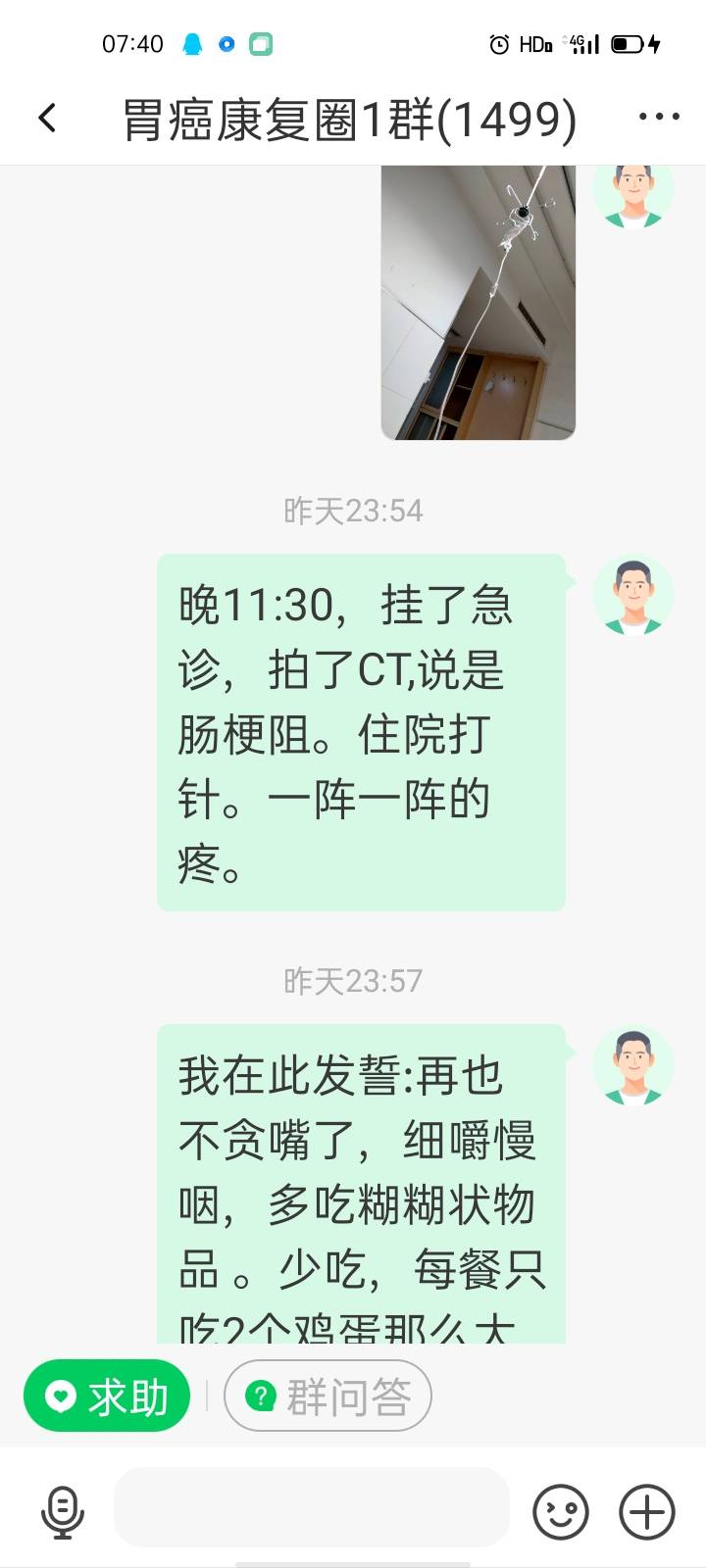The width and height of the screenshot is (706, 1568).
Task: Tap the plus icon to add attachments
Action: tap(644, 1512)
